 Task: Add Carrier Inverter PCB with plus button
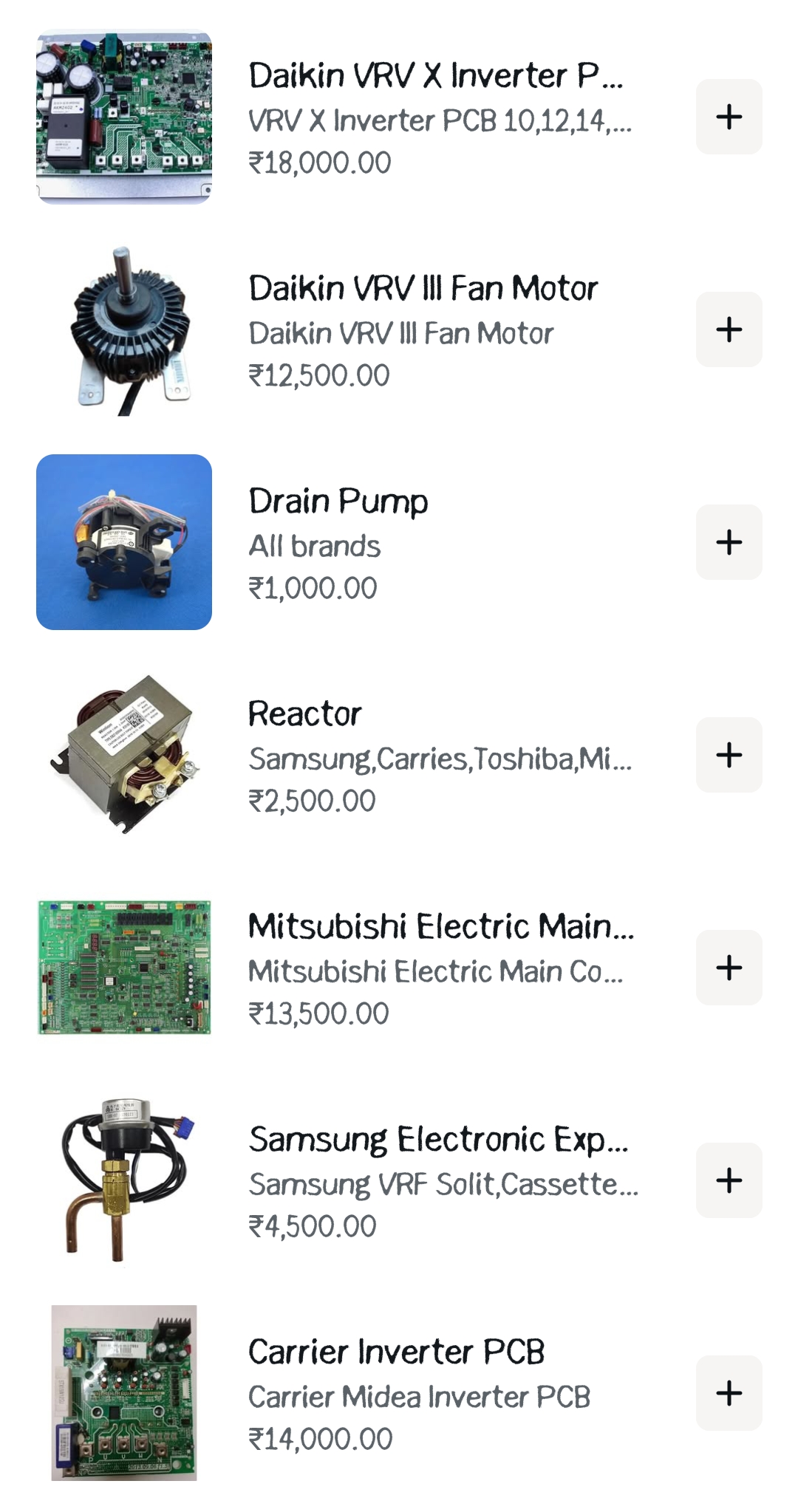point(729,1393)
